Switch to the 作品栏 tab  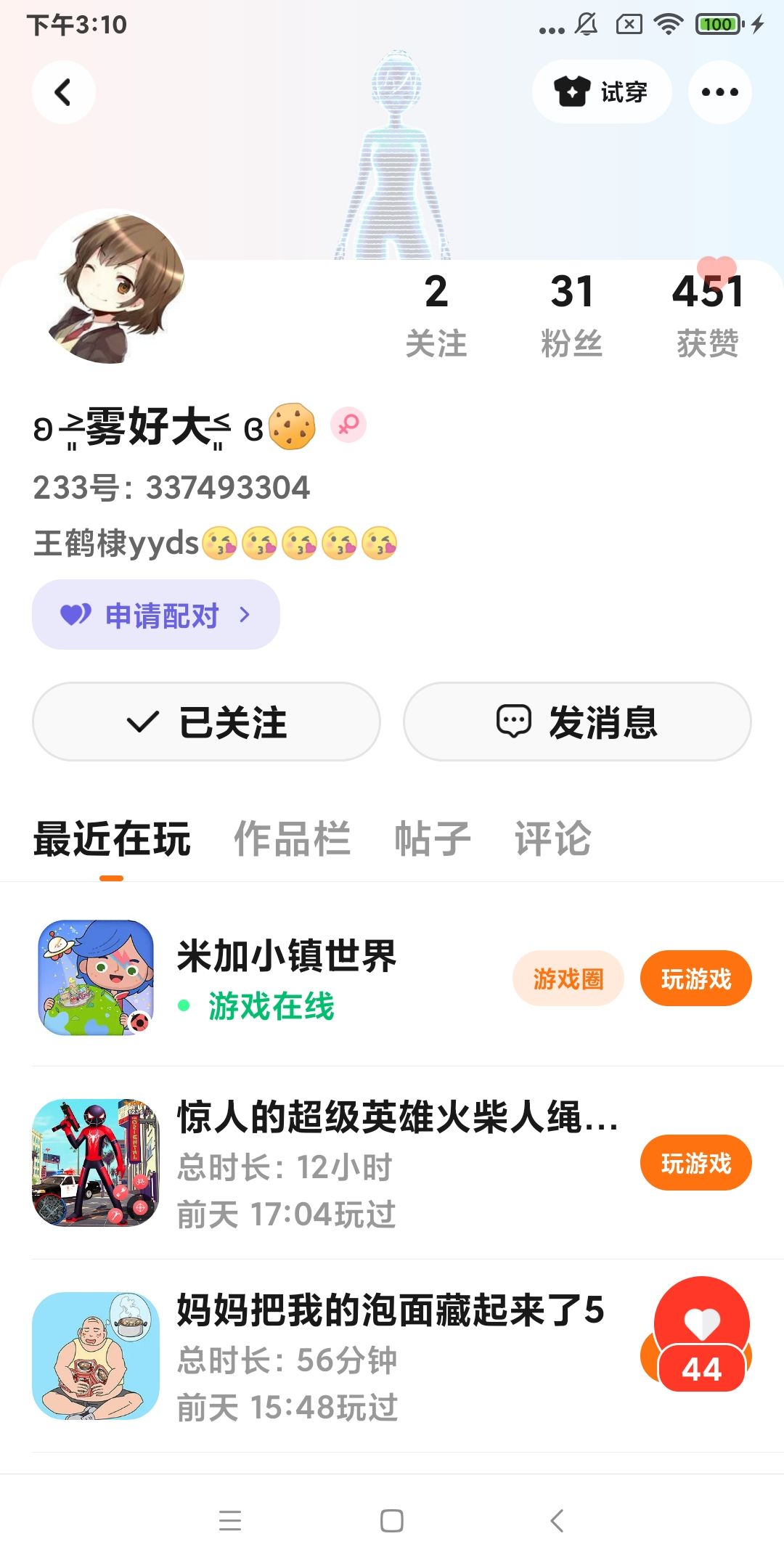coord(292,839)
